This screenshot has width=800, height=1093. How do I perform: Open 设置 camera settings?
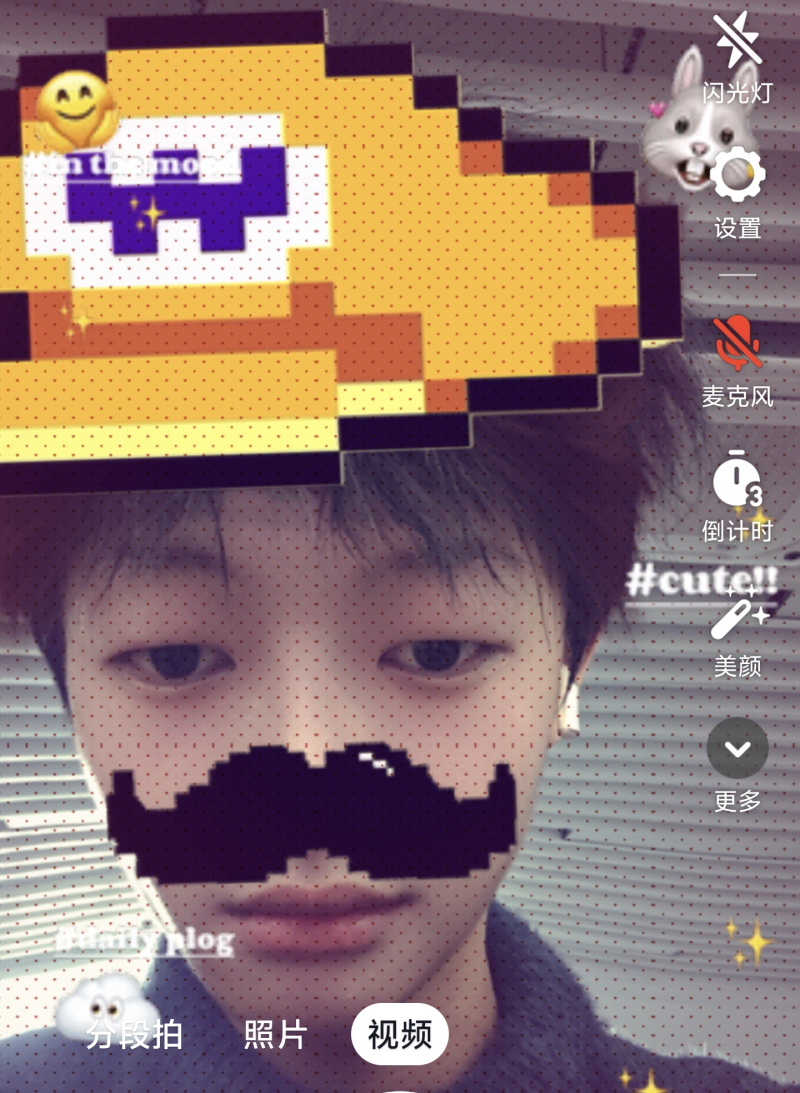pyautogui.click(x=738, y=176)
